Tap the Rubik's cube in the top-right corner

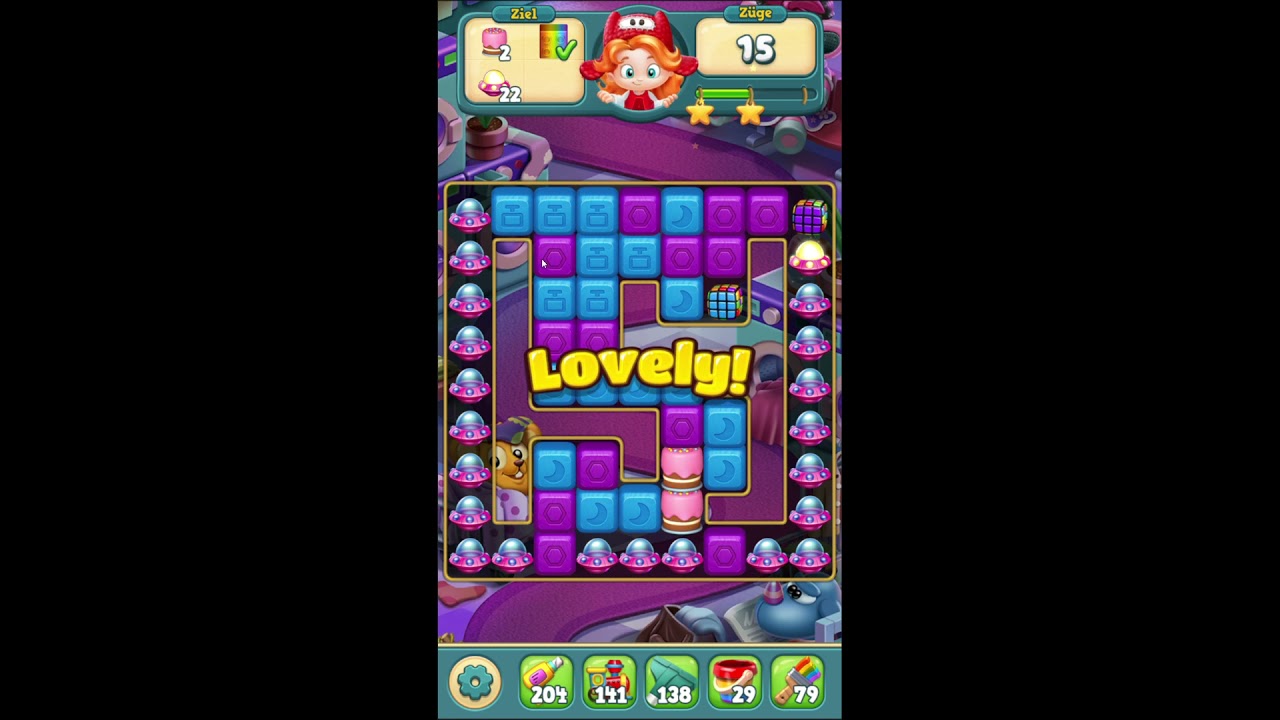click(809, 215)
